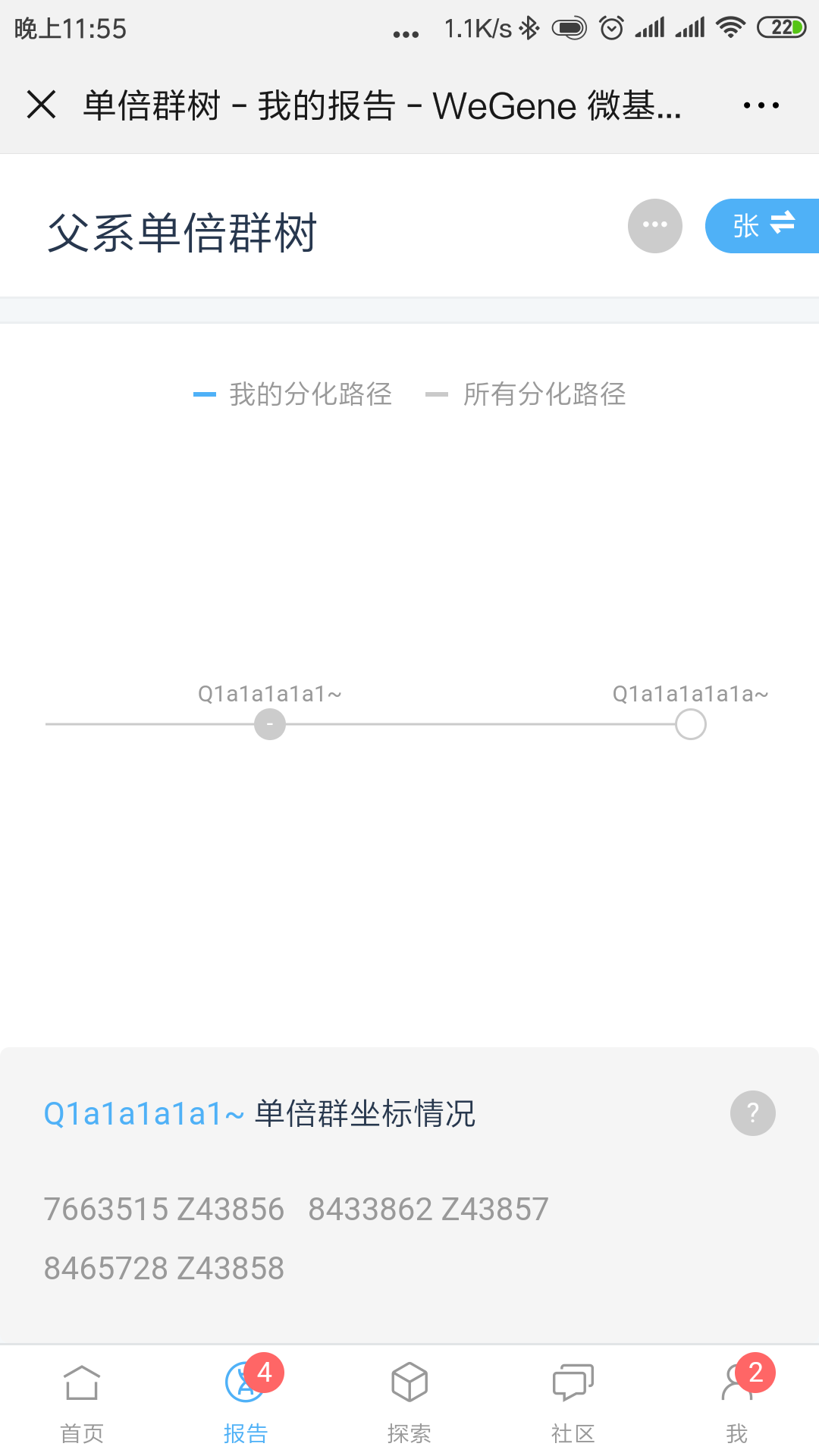Toggle the 所有分化路径 legend item
Screen dimensions: 819x1456
pyautogui.click(x=526, y=394)
